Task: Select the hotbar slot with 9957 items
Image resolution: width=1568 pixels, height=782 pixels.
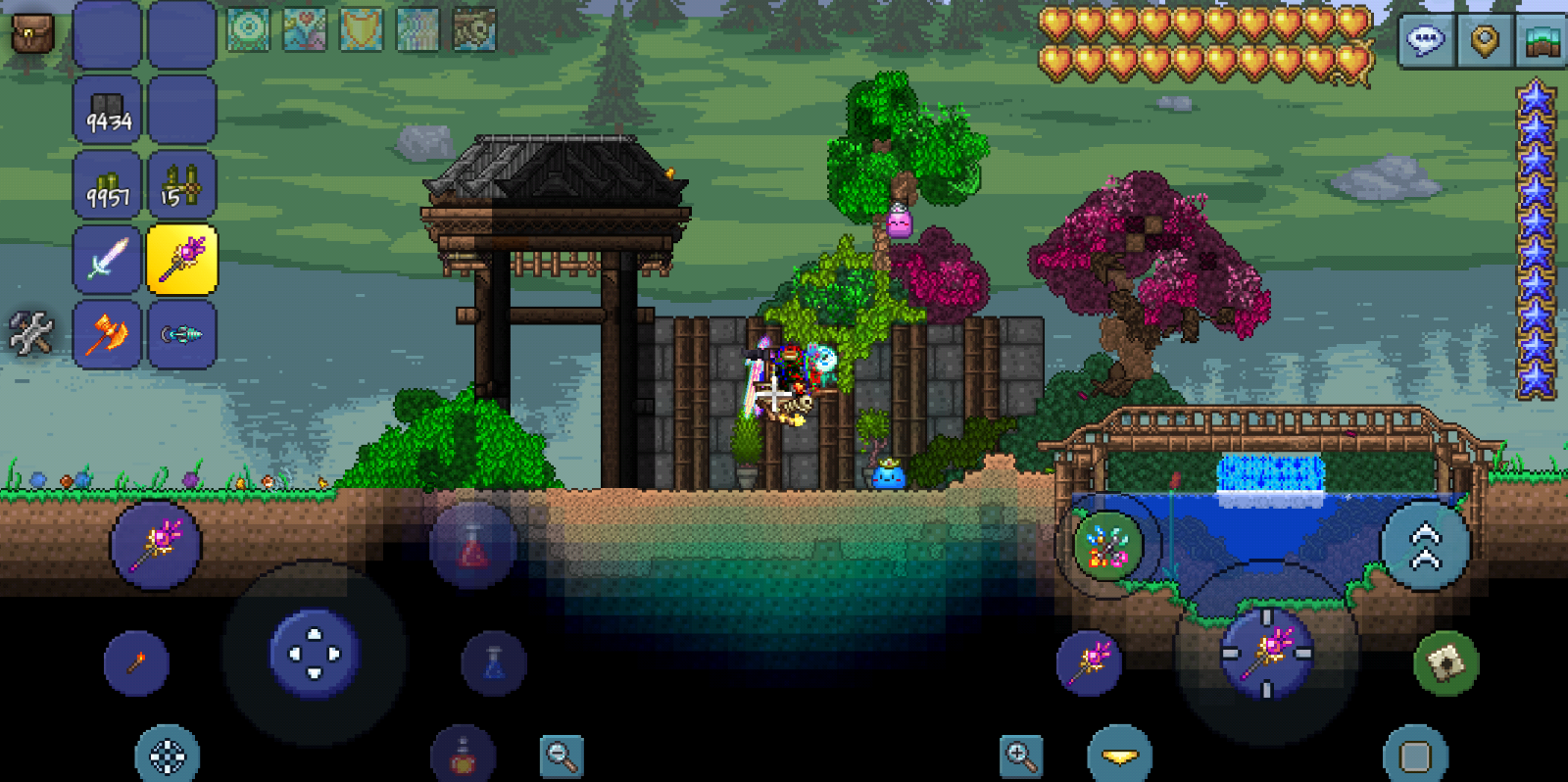Action: click(x=108, y=185)
